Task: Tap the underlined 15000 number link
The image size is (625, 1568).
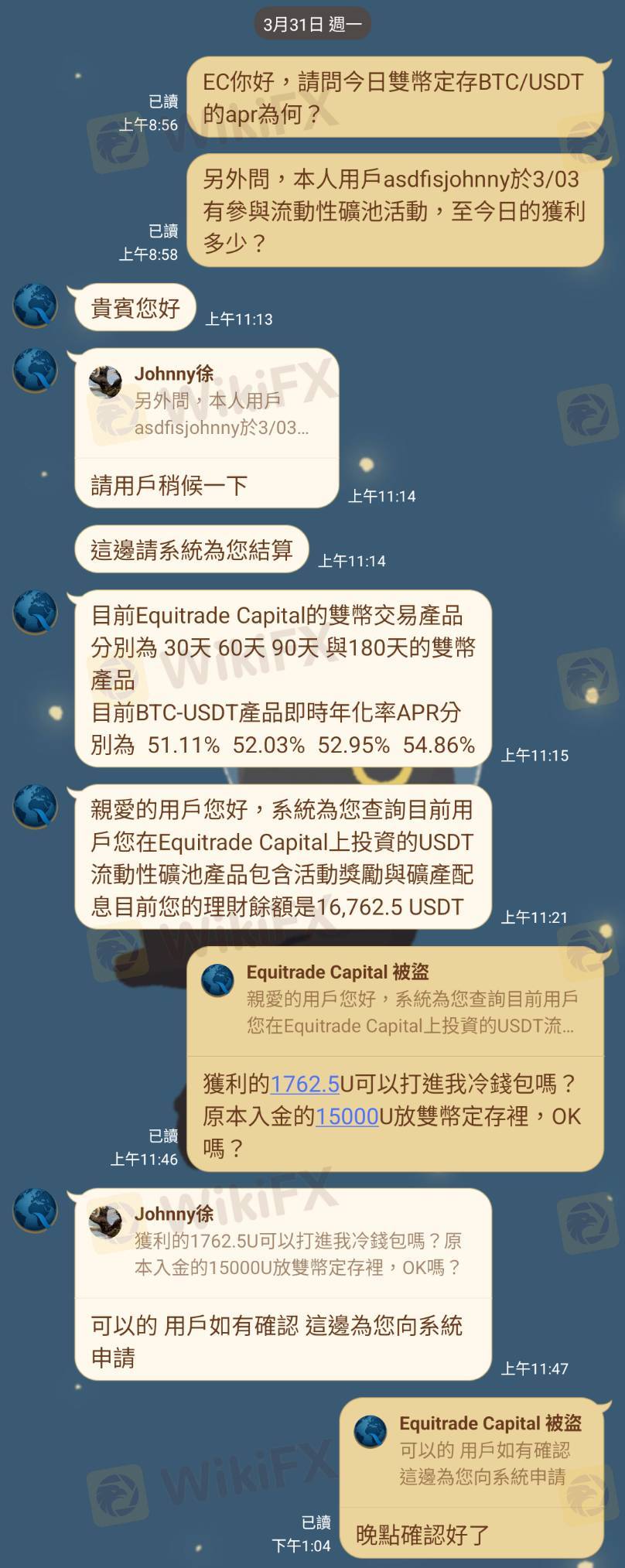Action: click(347, 1116)
